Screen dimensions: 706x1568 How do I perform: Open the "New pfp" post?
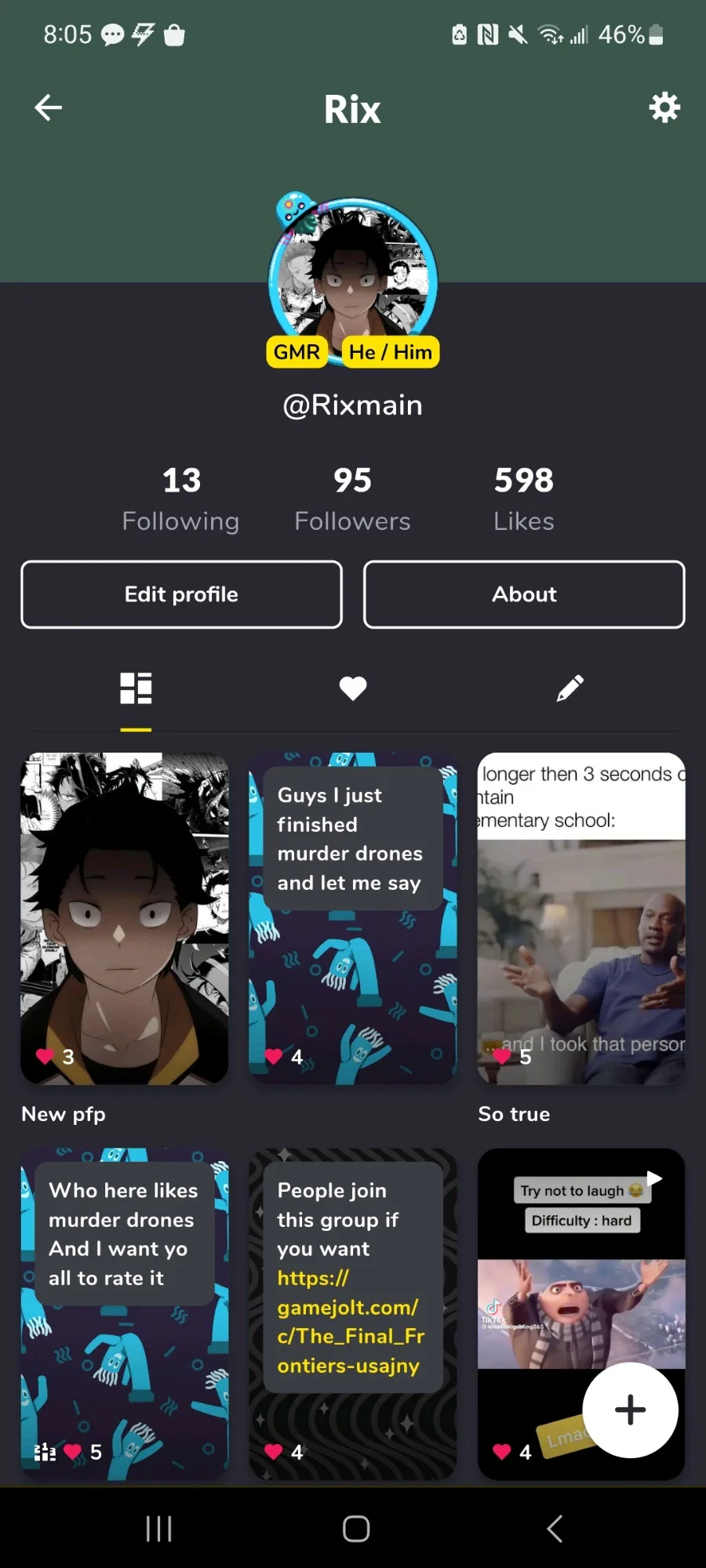point(125,917)
